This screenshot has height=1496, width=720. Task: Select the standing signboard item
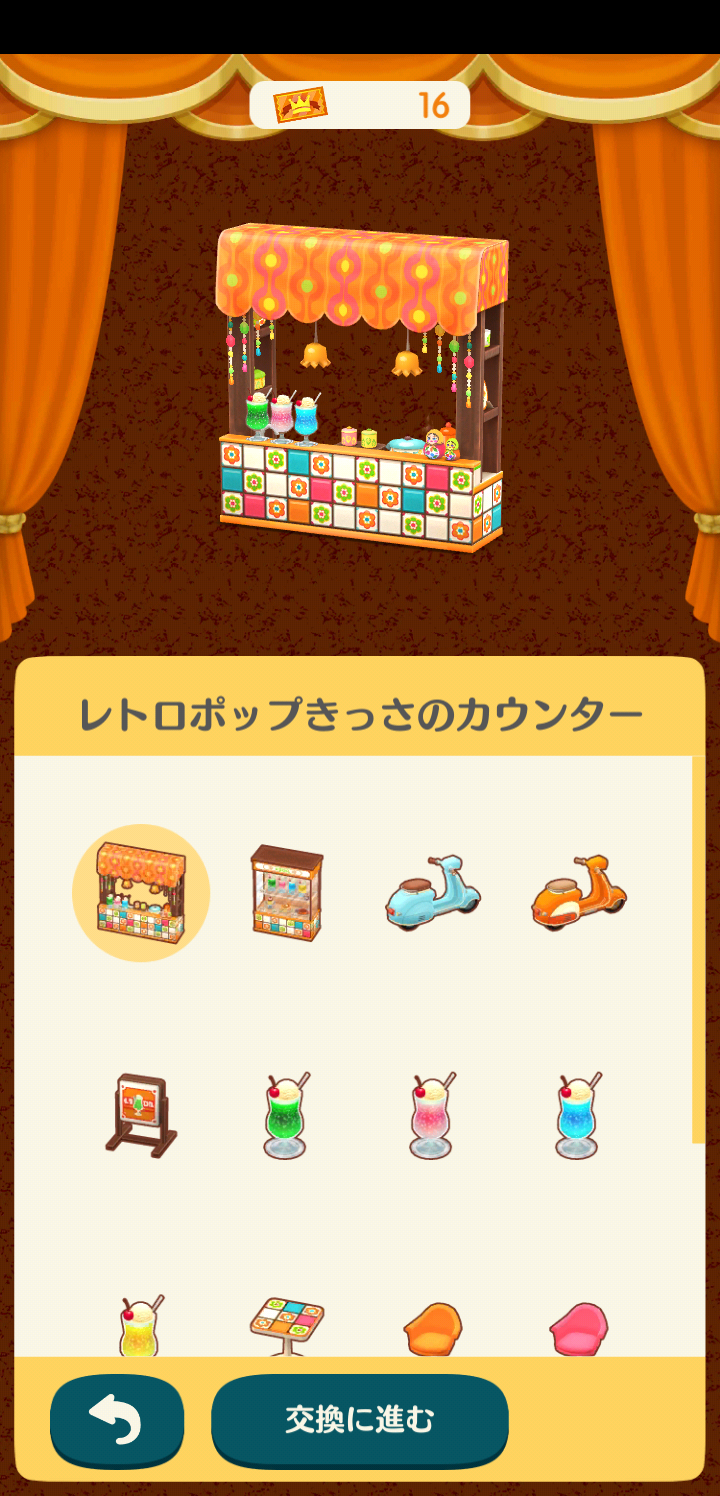coord(141,1115)
